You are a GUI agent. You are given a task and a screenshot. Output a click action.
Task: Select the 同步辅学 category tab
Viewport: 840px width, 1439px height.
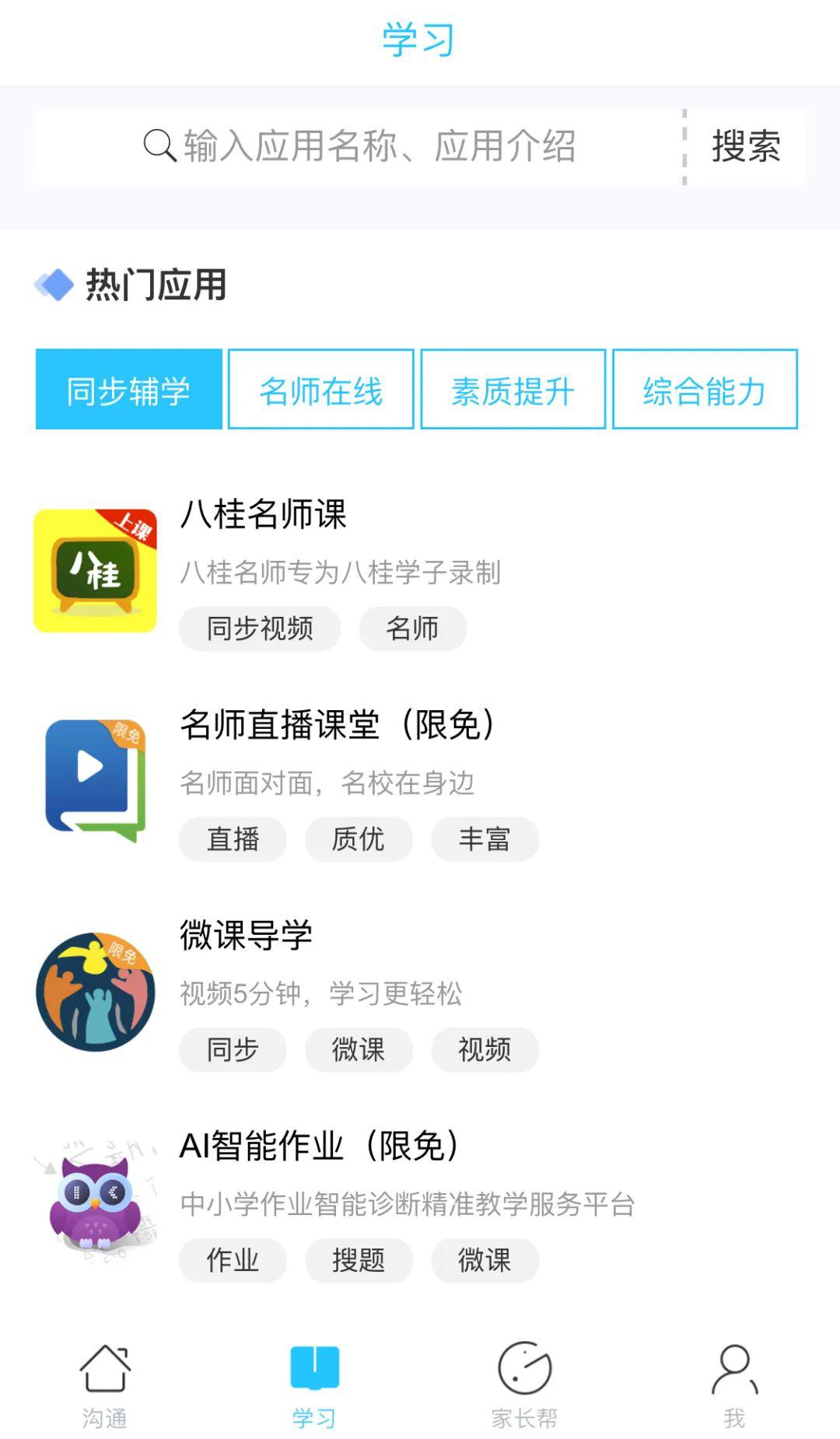tap(129, 389)
